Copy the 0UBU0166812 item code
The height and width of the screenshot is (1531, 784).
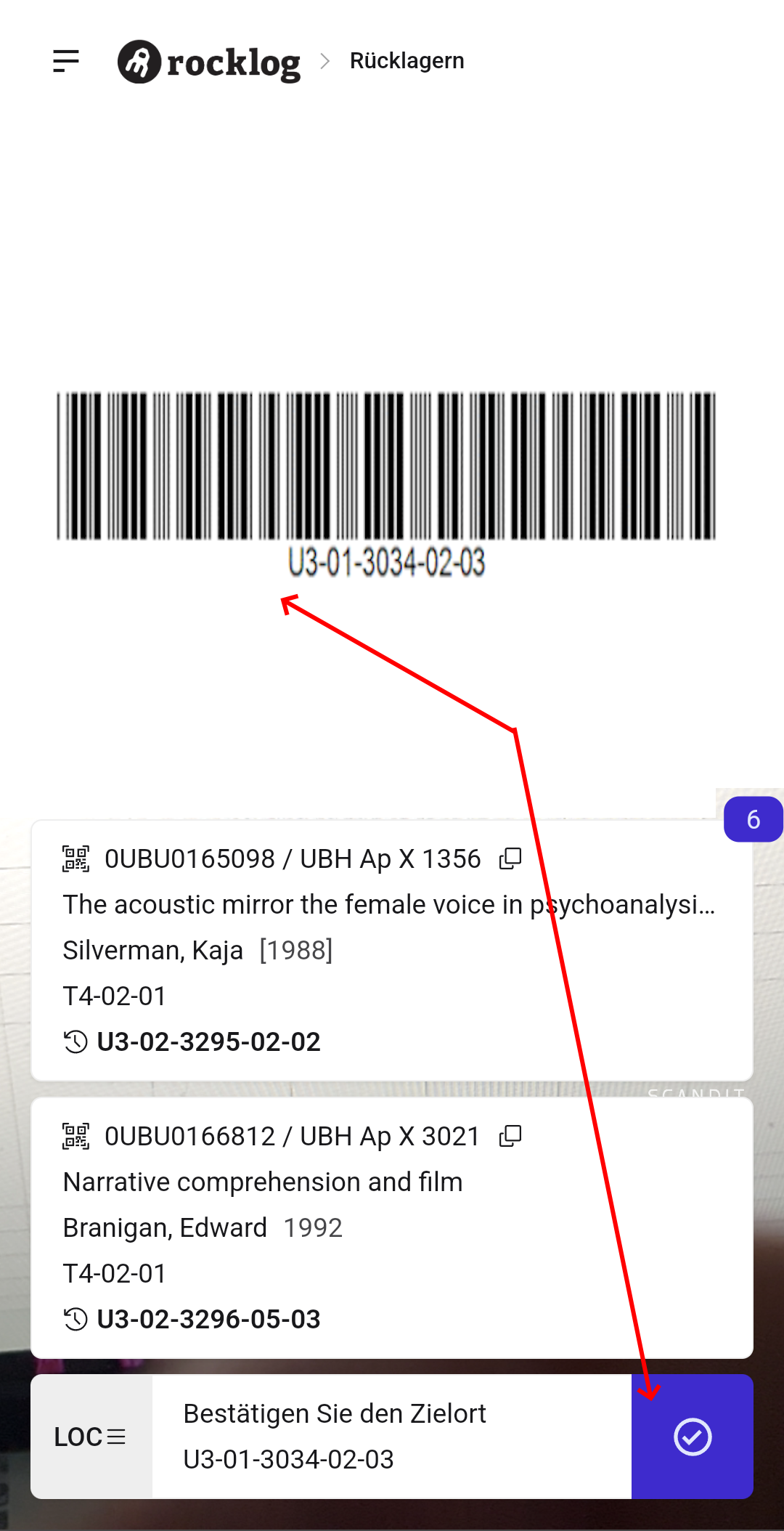pos(510,1136)
